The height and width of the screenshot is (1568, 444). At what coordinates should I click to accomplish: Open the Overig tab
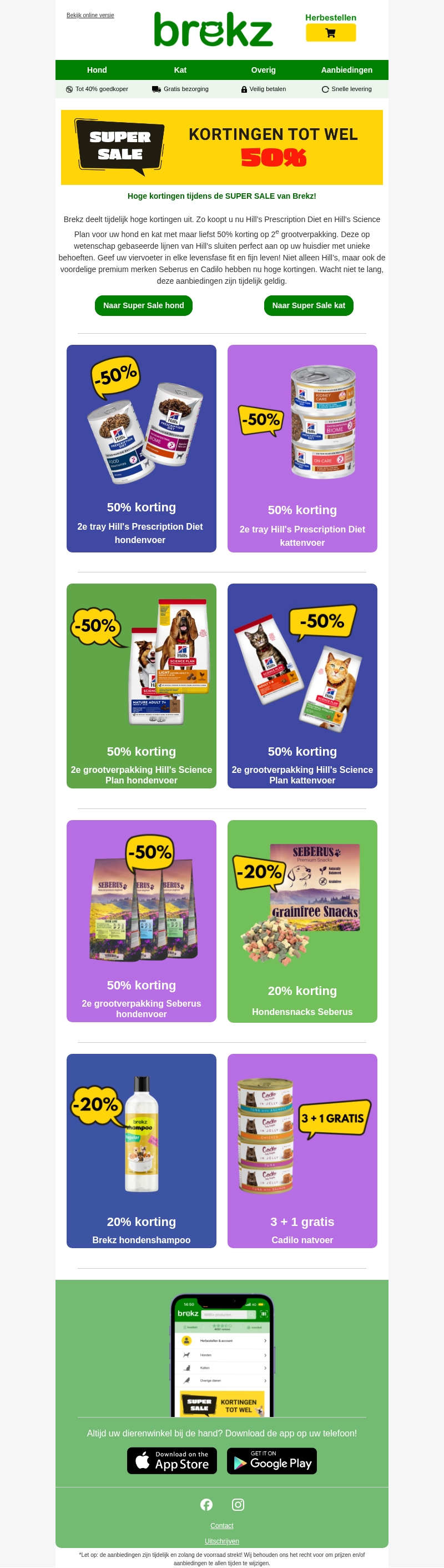[264, 70]
